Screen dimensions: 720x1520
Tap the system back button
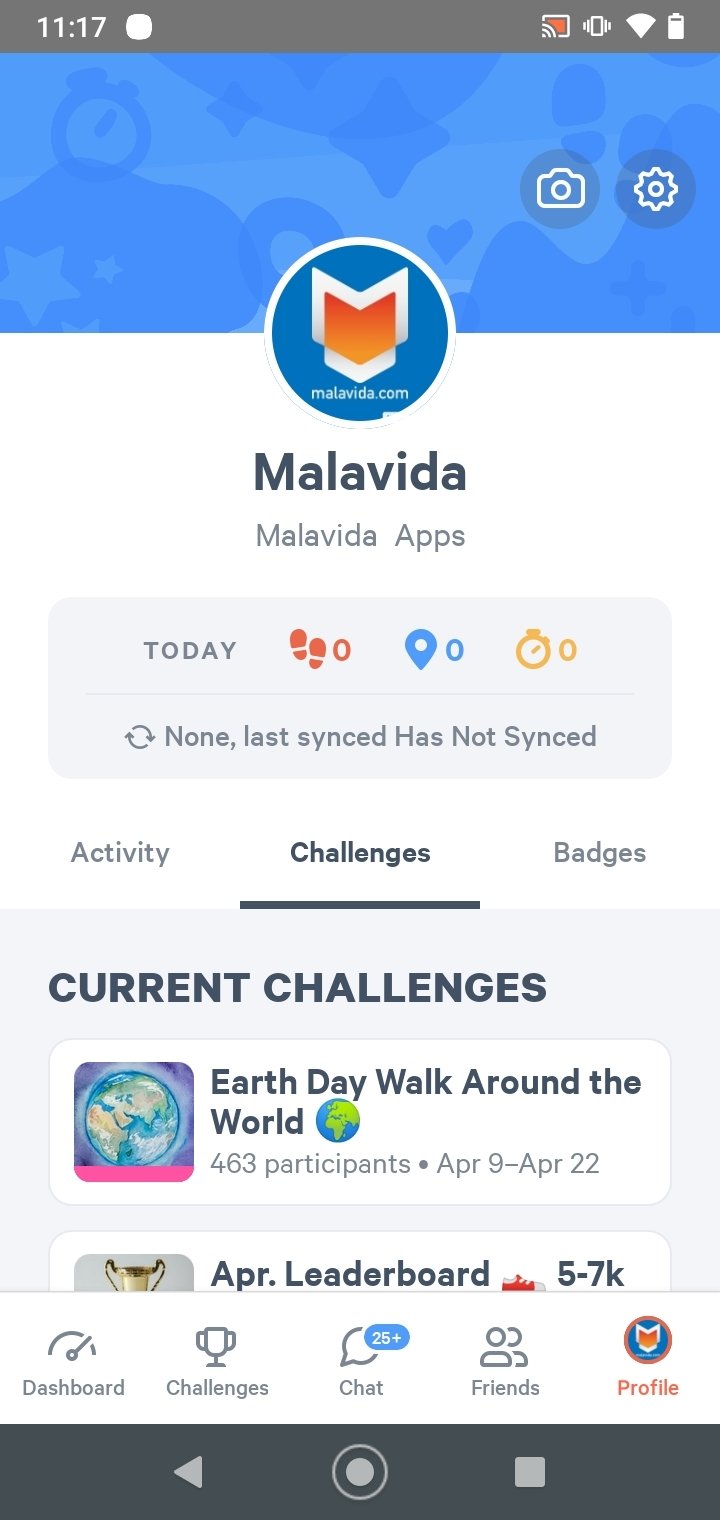188,1472
